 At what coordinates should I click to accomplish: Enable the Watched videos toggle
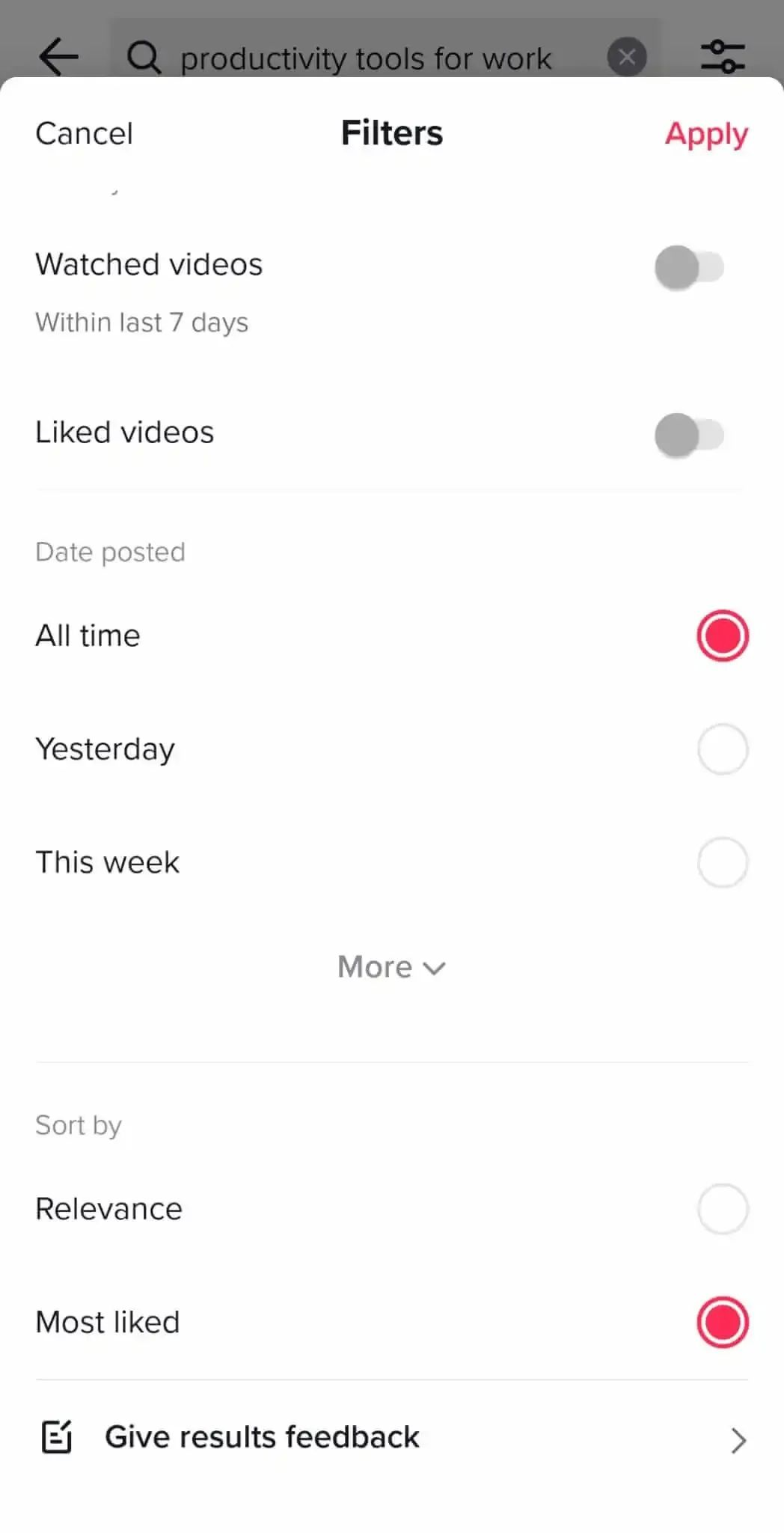[x=689, y=267]
